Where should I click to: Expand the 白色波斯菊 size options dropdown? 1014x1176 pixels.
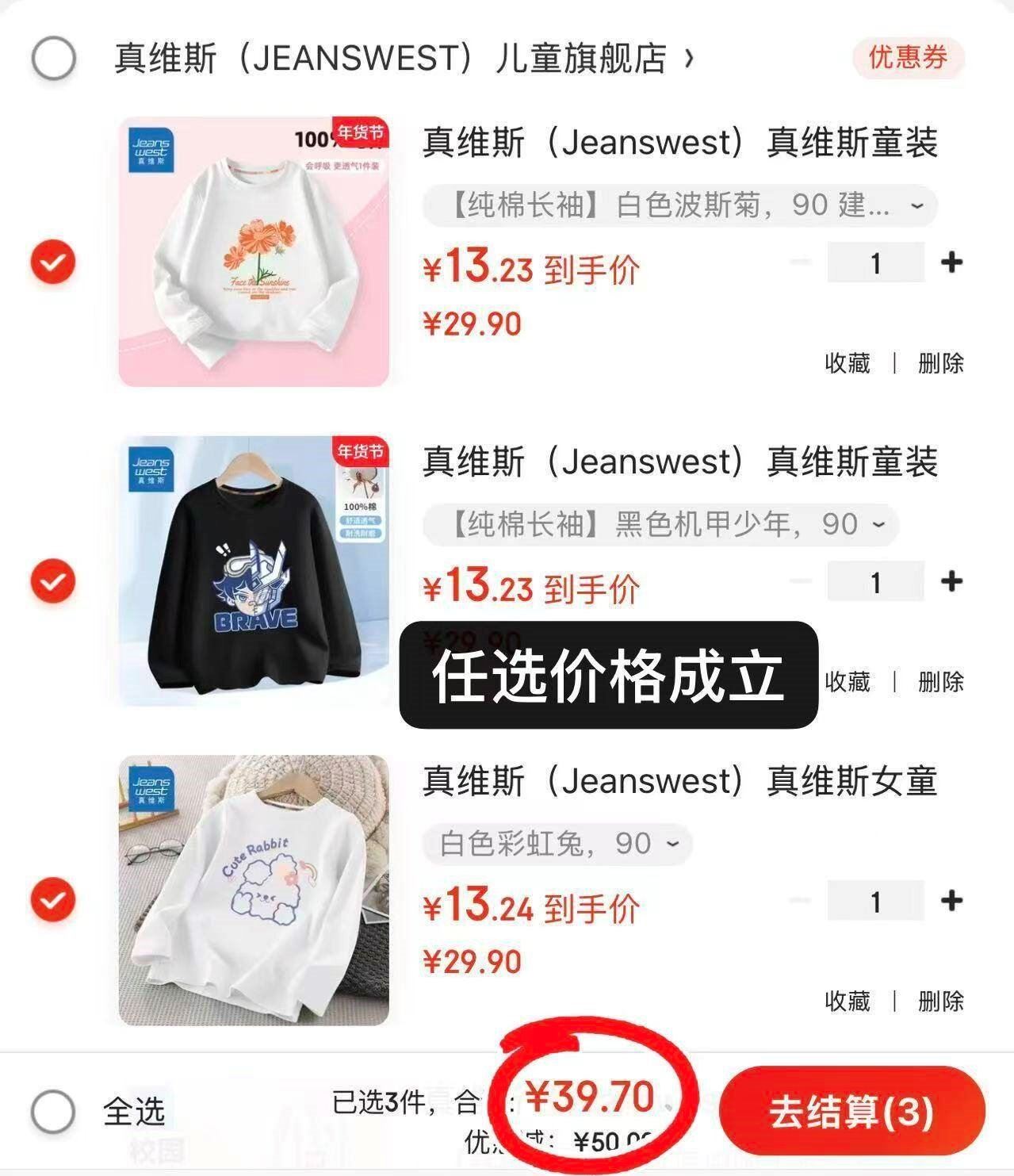(x=679, y=206)
